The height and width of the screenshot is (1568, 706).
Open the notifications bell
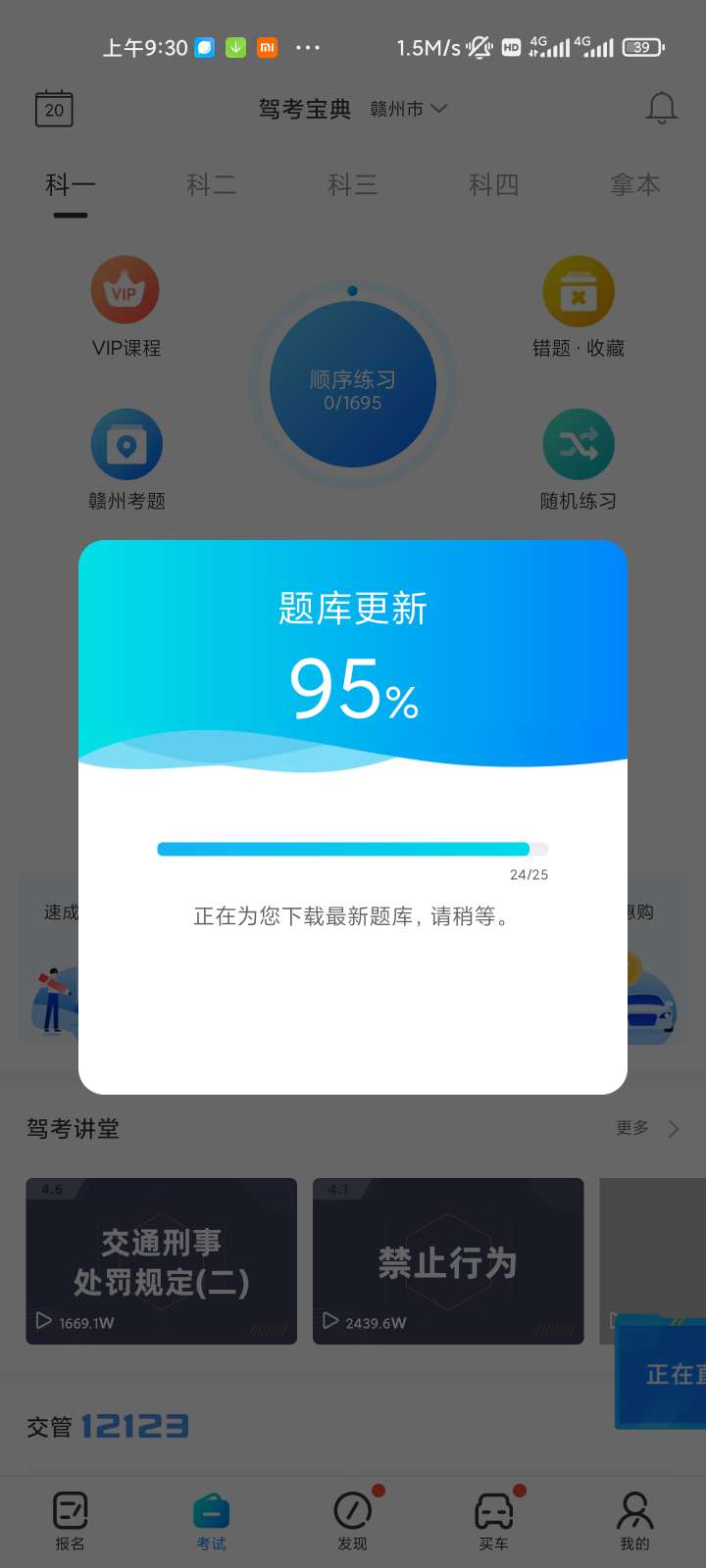[x=662, y=109]
